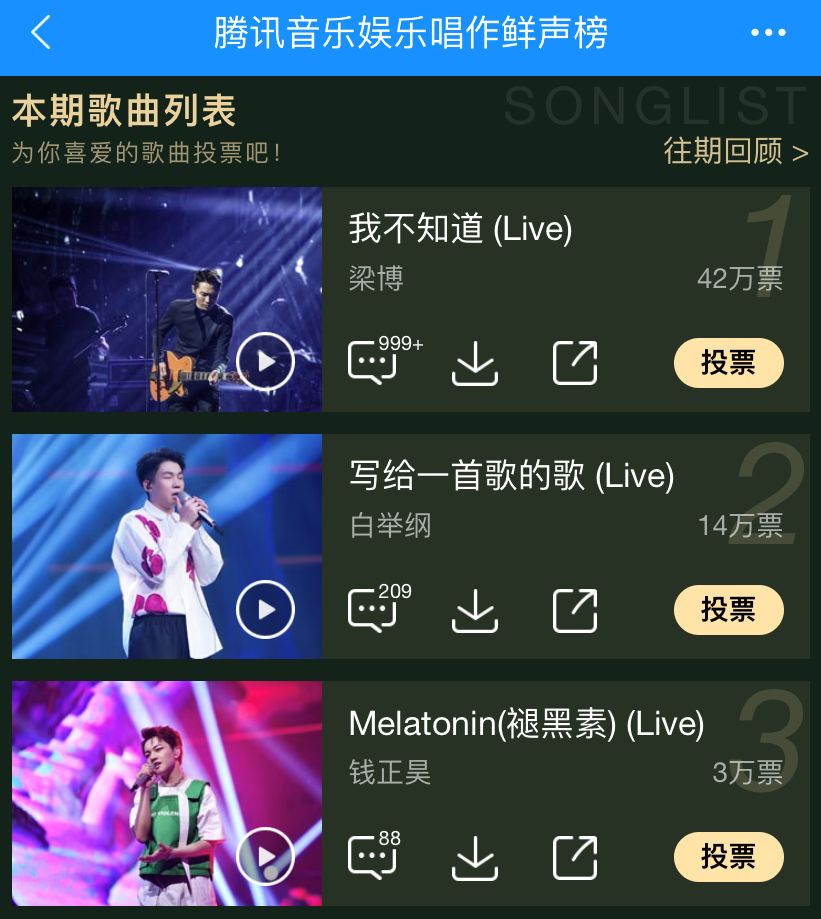This screenshot has width=821, height=919.
Task: View comments on 我不知道 (Live)
Action: pyautogui.click(x=372, y=361)
